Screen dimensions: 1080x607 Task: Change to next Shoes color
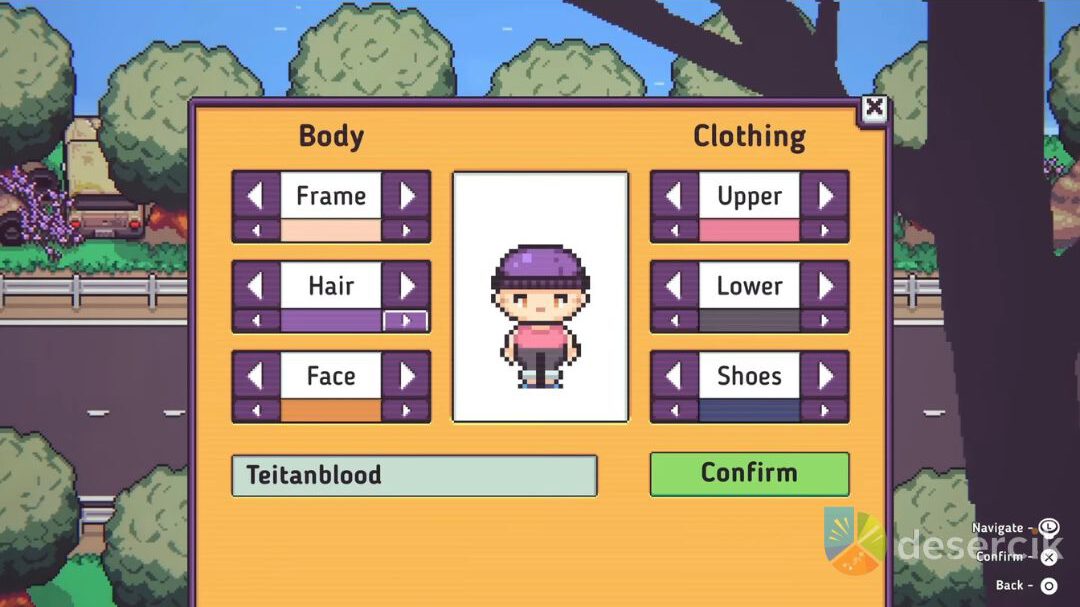click(x=824, y=411)
